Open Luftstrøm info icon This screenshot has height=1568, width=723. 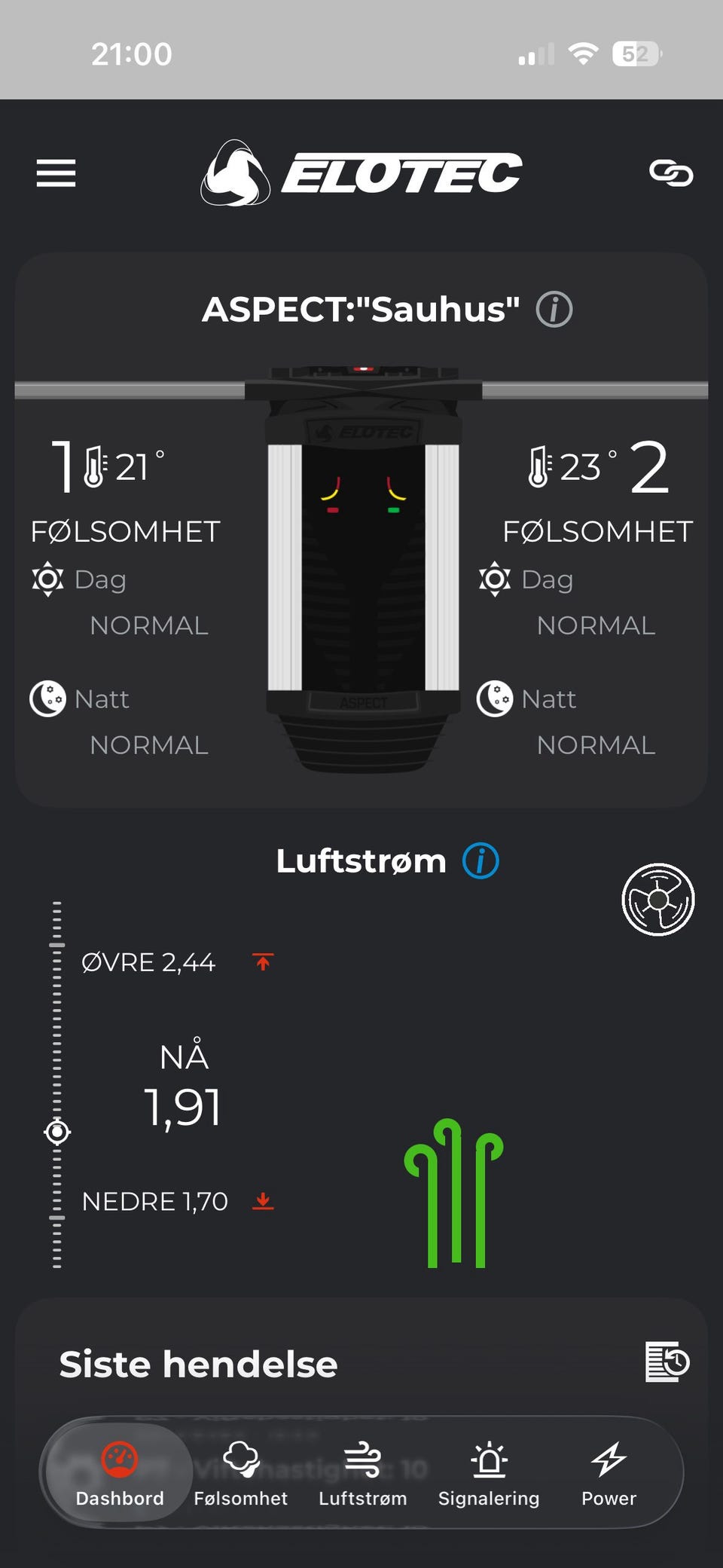coord(480,860)
